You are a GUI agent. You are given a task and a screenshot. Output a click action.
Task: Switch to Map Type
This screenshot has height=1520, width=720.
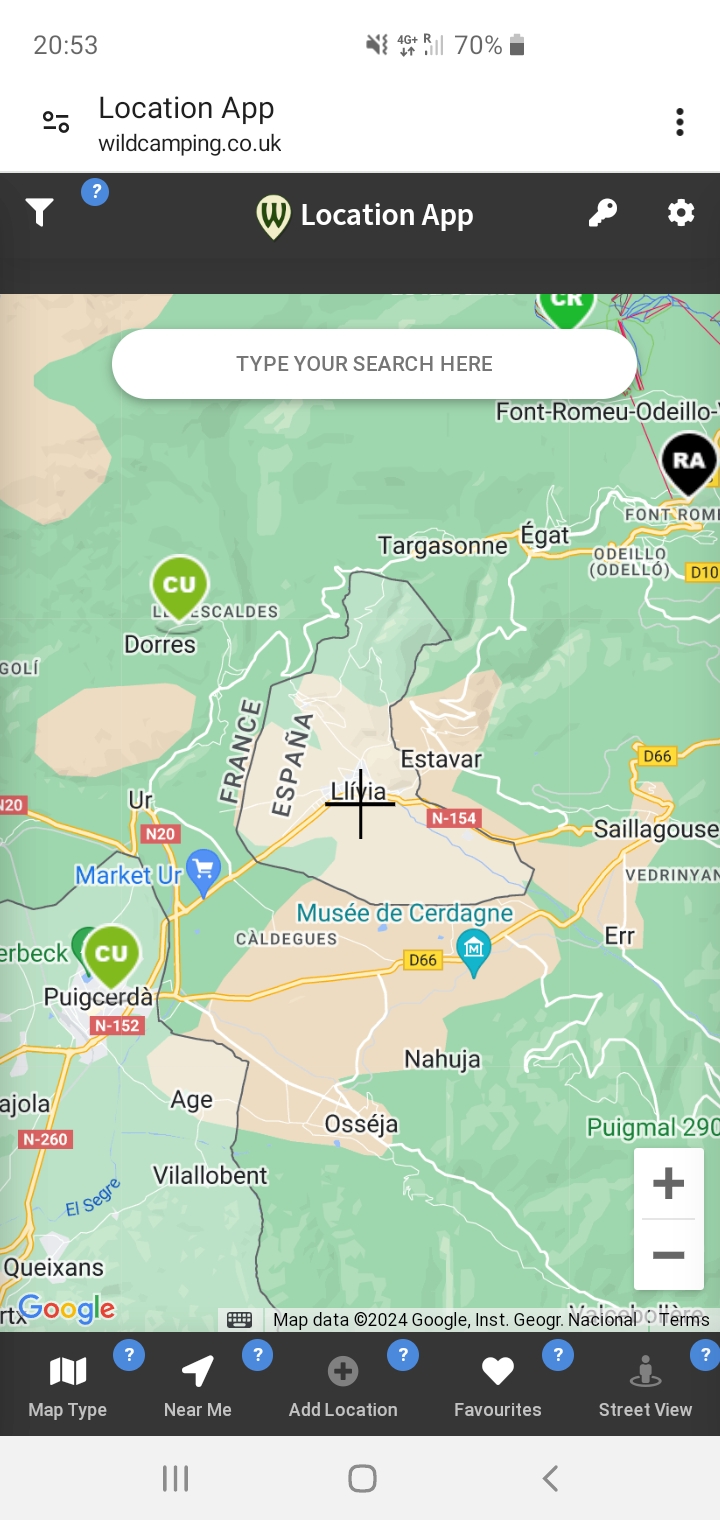[68, 1388]
